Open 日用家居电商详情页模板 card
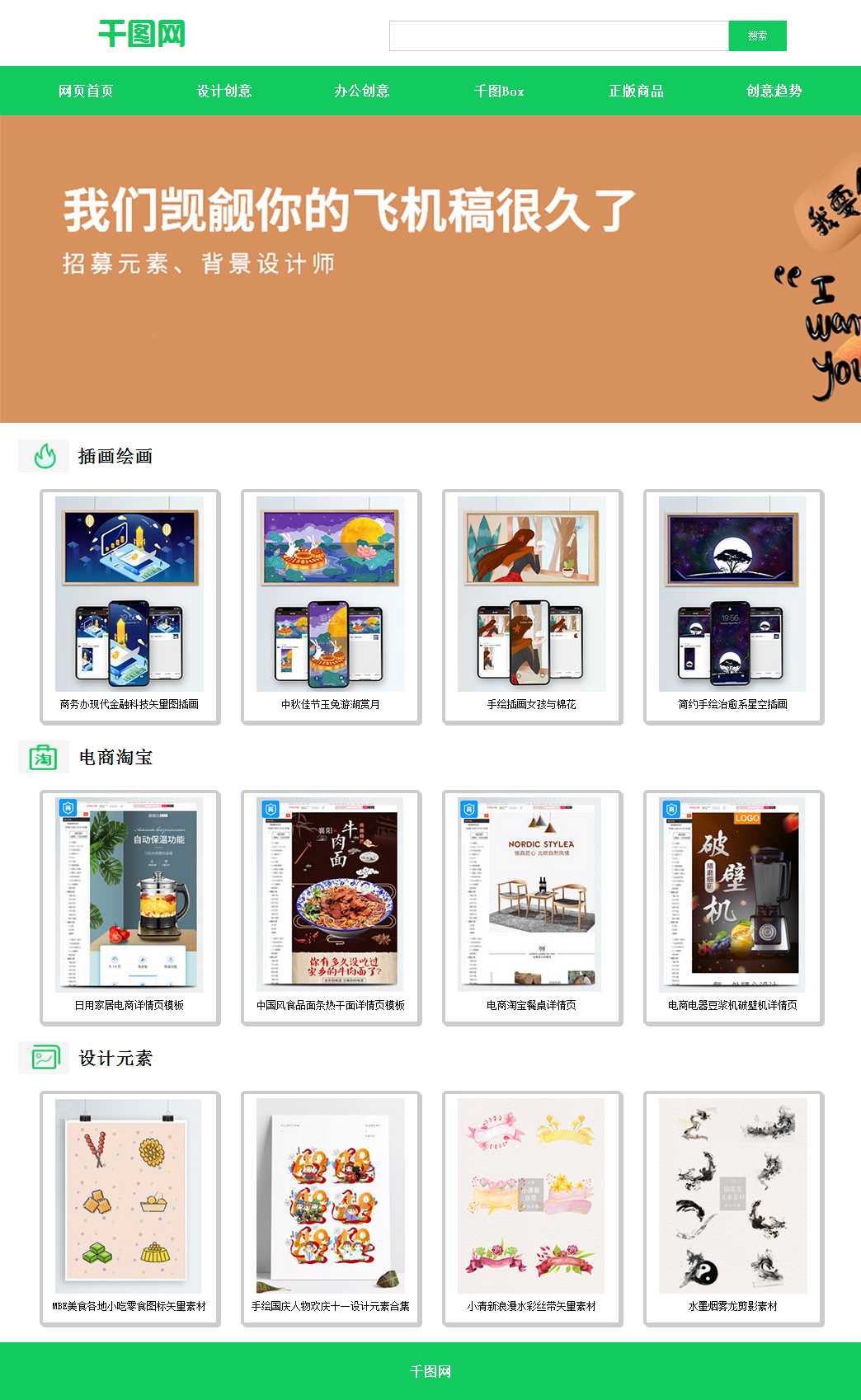 click(x=129, y=908)
